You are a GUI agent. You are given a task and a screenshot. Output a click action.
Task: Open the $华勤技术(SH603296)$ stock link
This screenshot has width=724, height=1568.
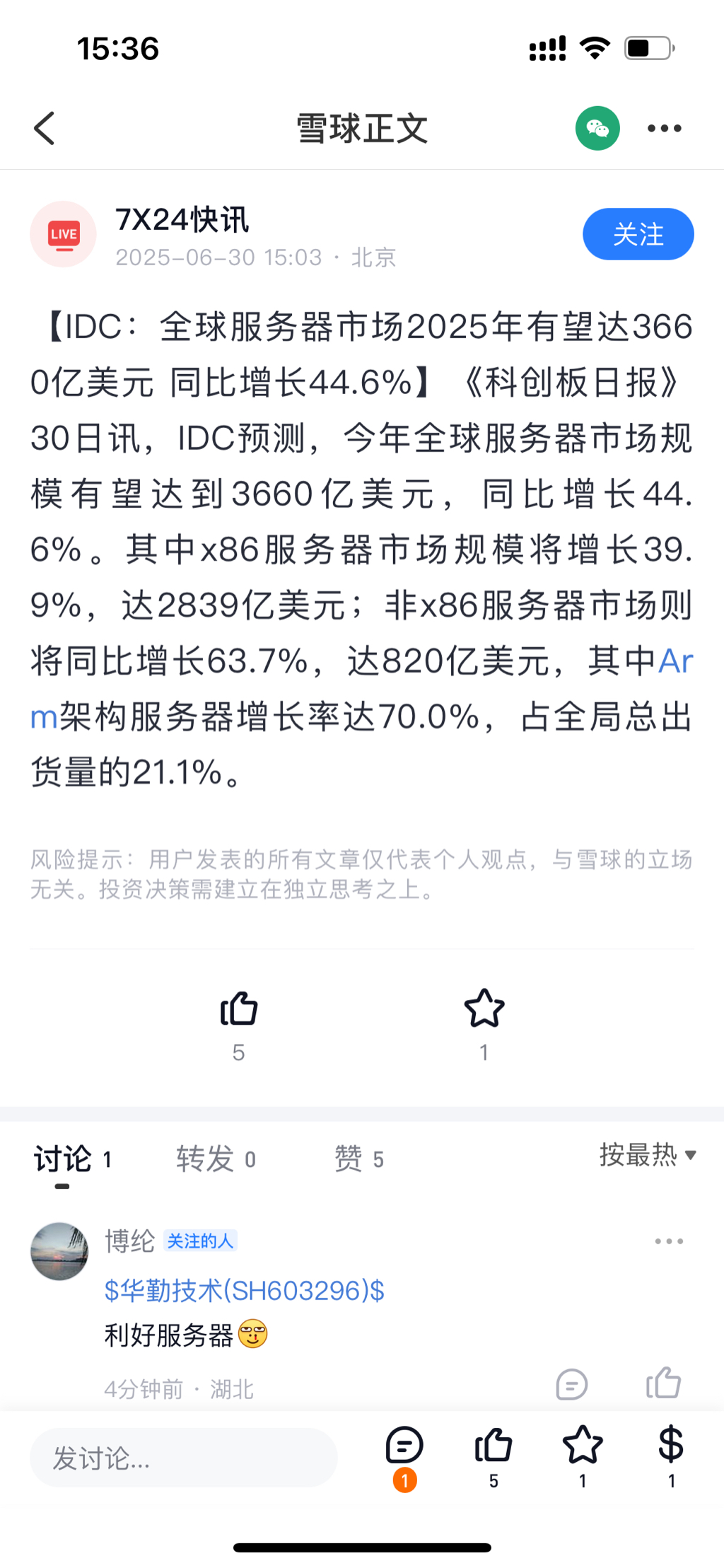(245, 1291)
